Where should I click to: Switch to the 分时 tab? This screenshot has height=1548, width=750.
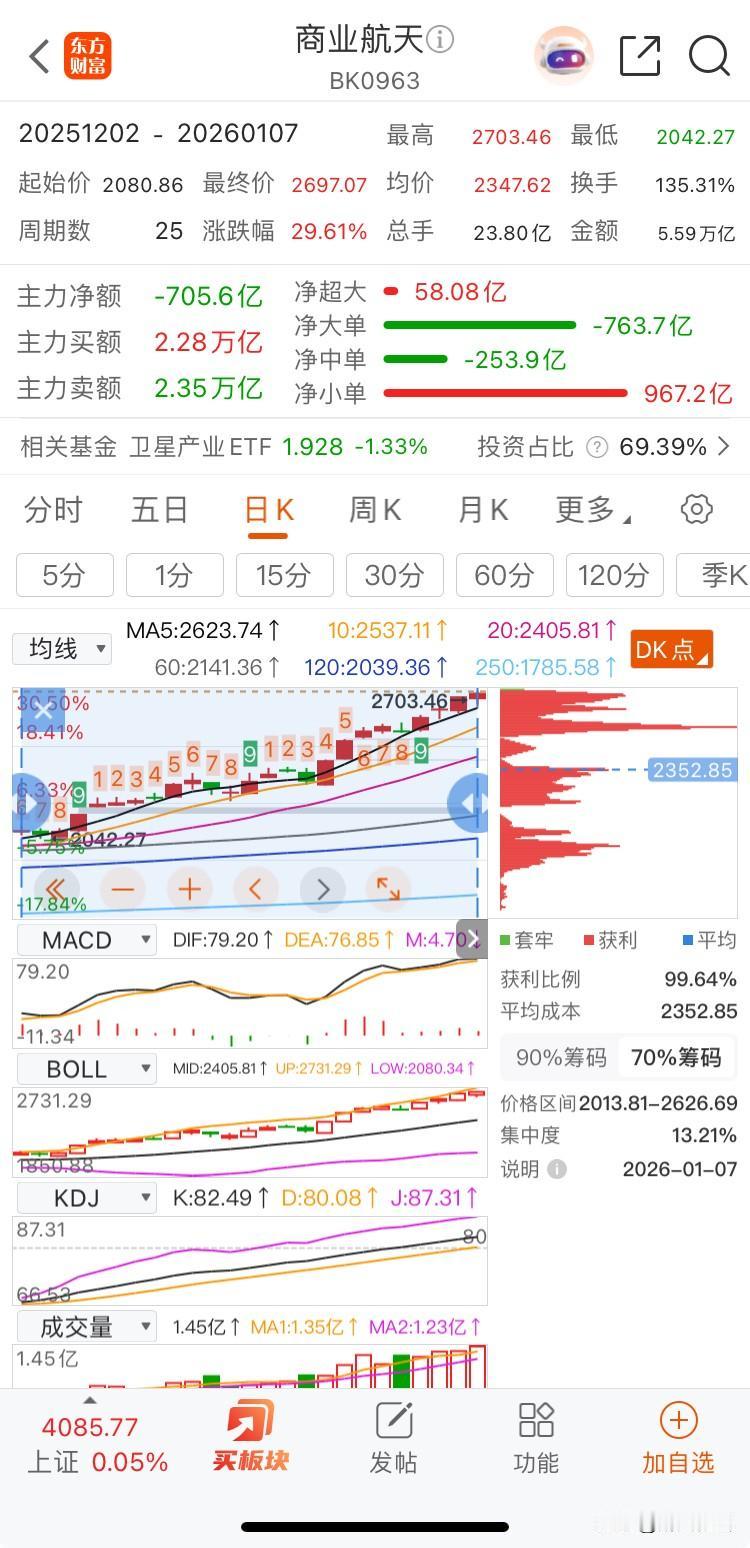point(52,509)
